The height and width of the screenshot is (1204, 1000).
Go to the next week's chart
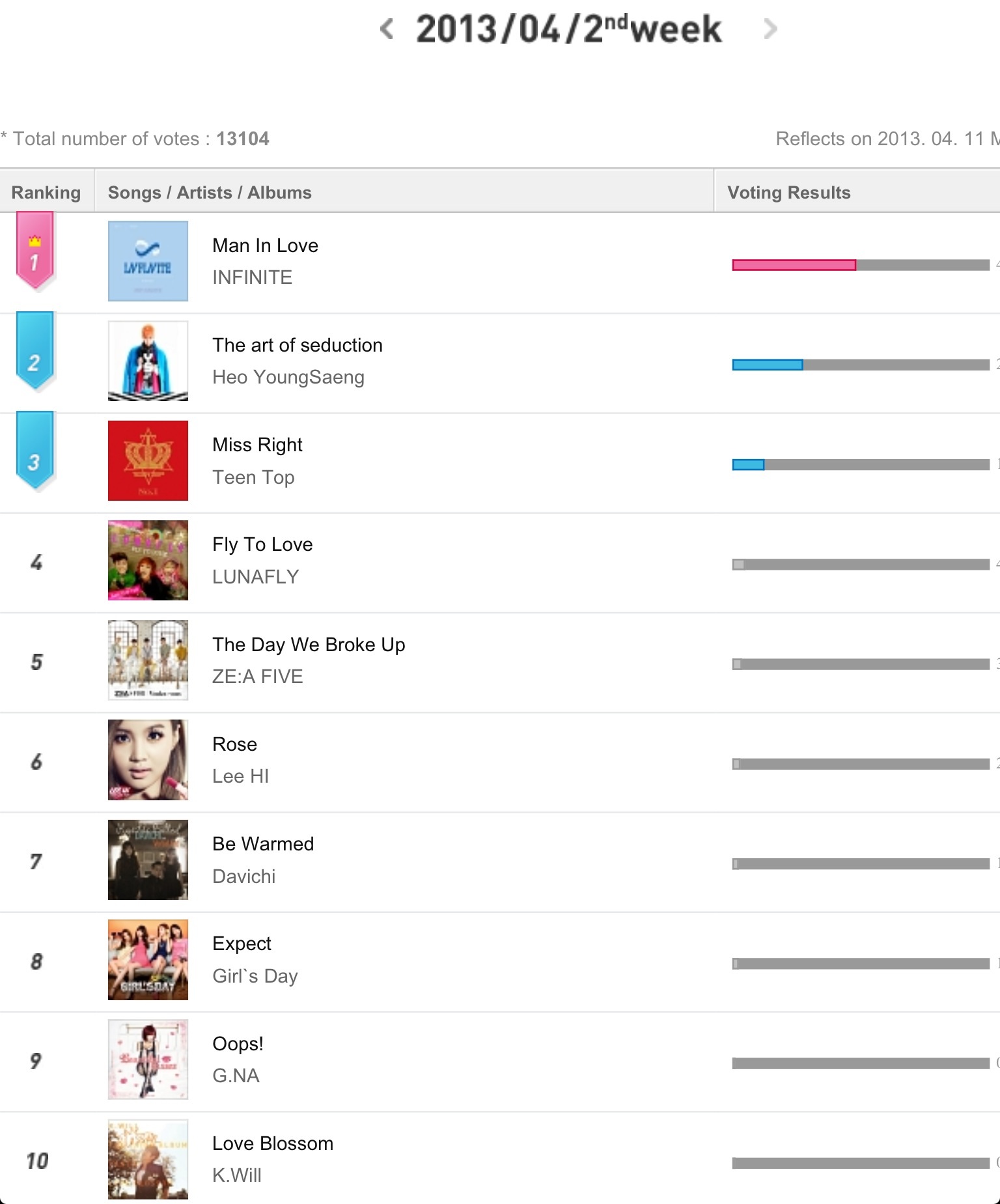point(770,29)
